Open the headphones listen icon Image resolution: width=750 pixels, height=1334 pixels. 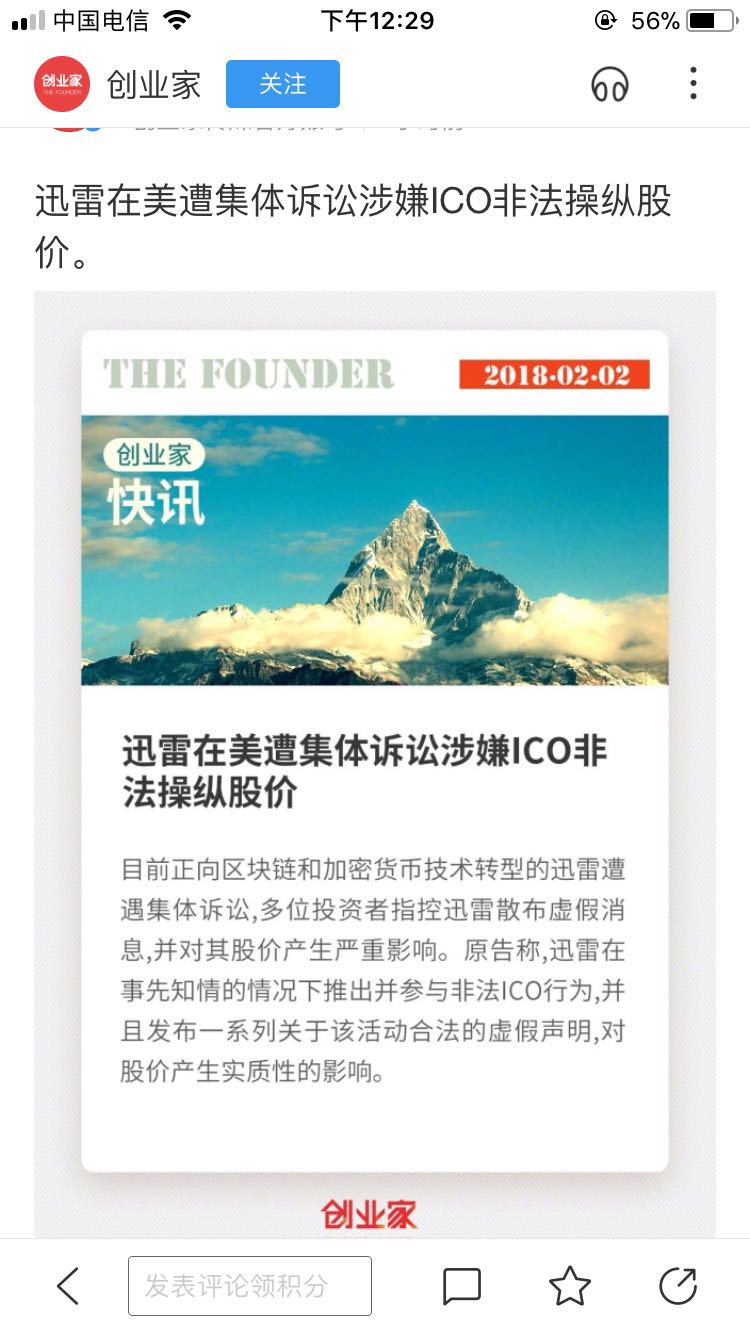point(610,85)
